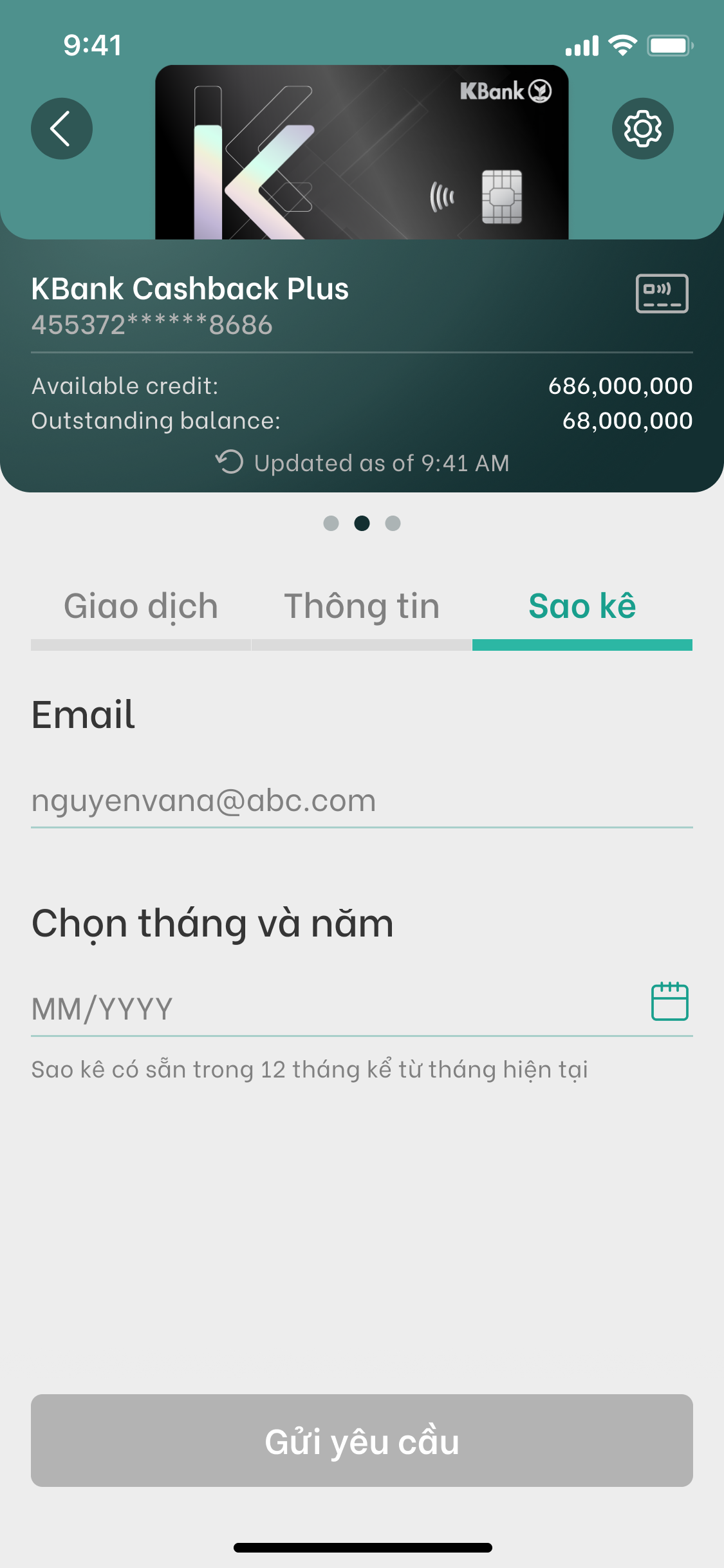
Task: Tap the Gửi yêu cầu button
Action: click(x=362, y=1441)
